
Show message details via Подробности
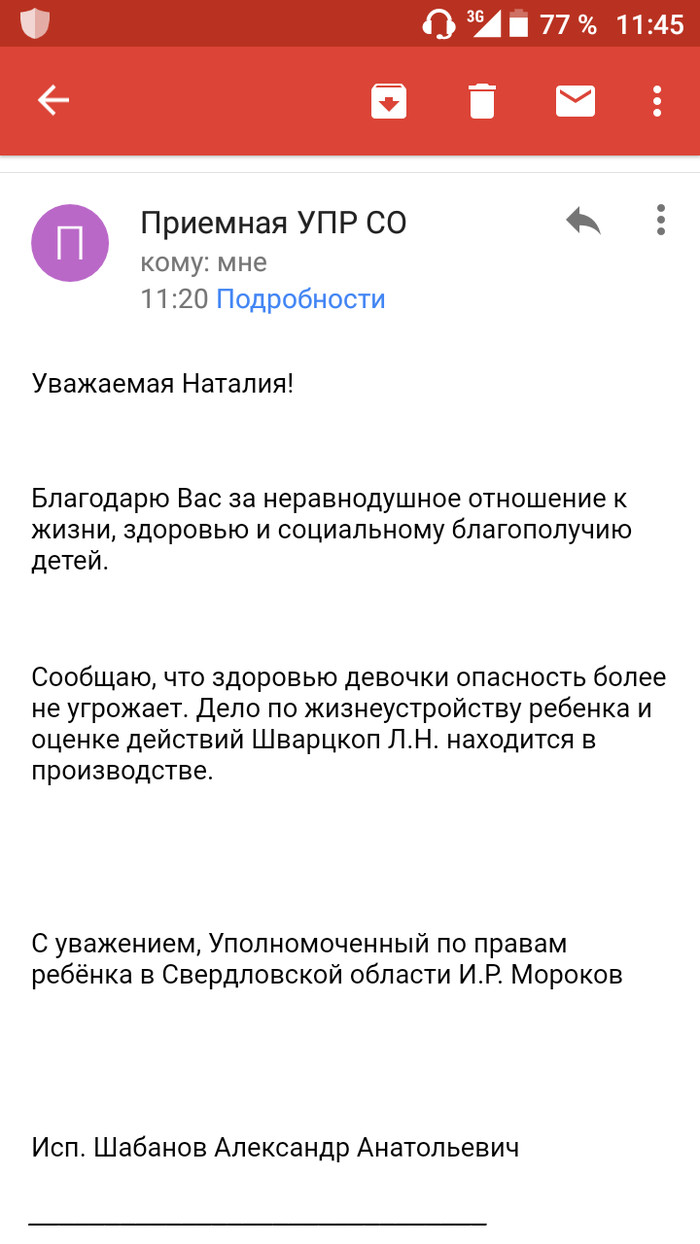[300, 299]
